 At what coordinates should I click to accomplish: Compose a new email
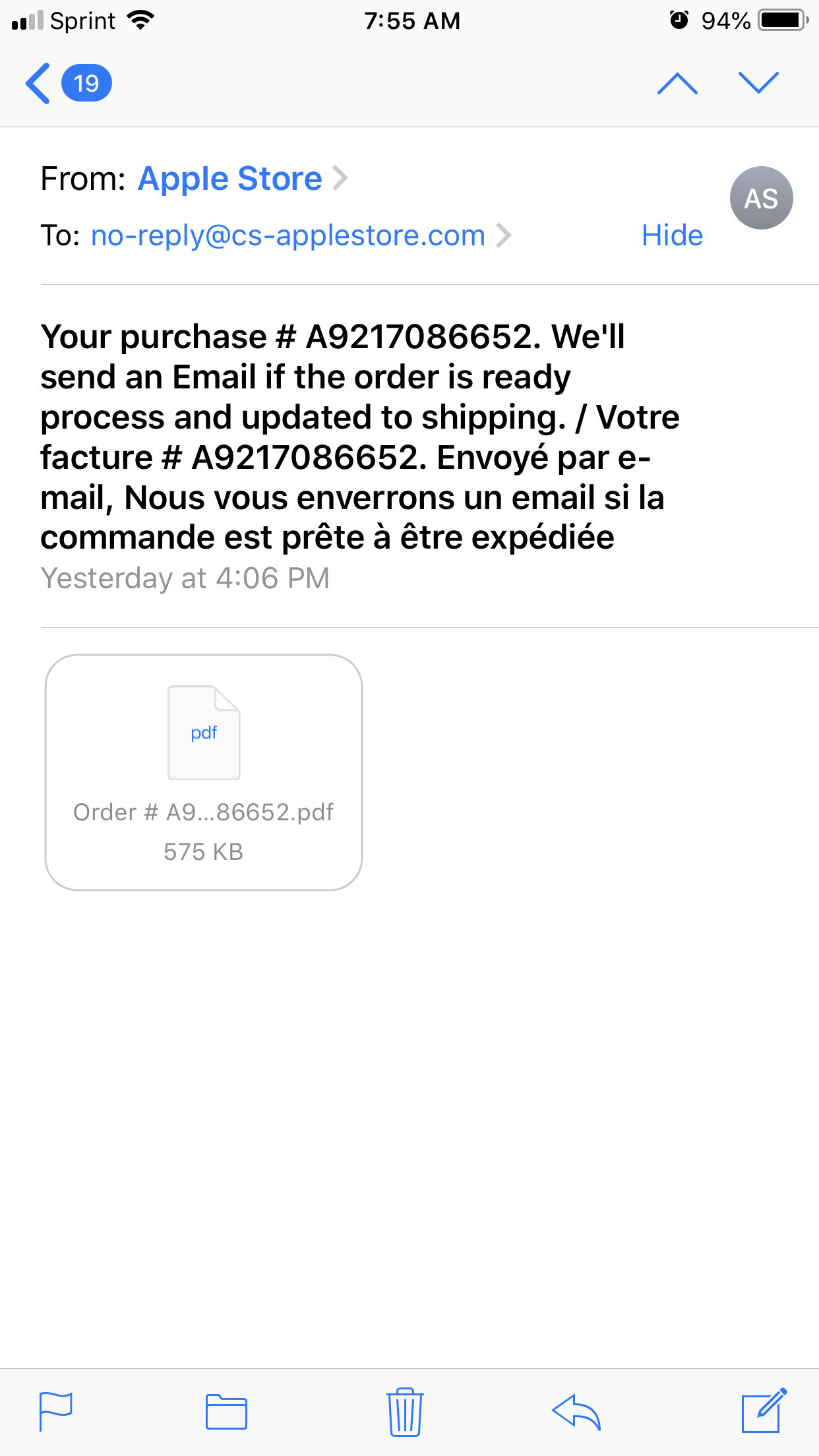pyautogui.click(x=764, y=1411)
